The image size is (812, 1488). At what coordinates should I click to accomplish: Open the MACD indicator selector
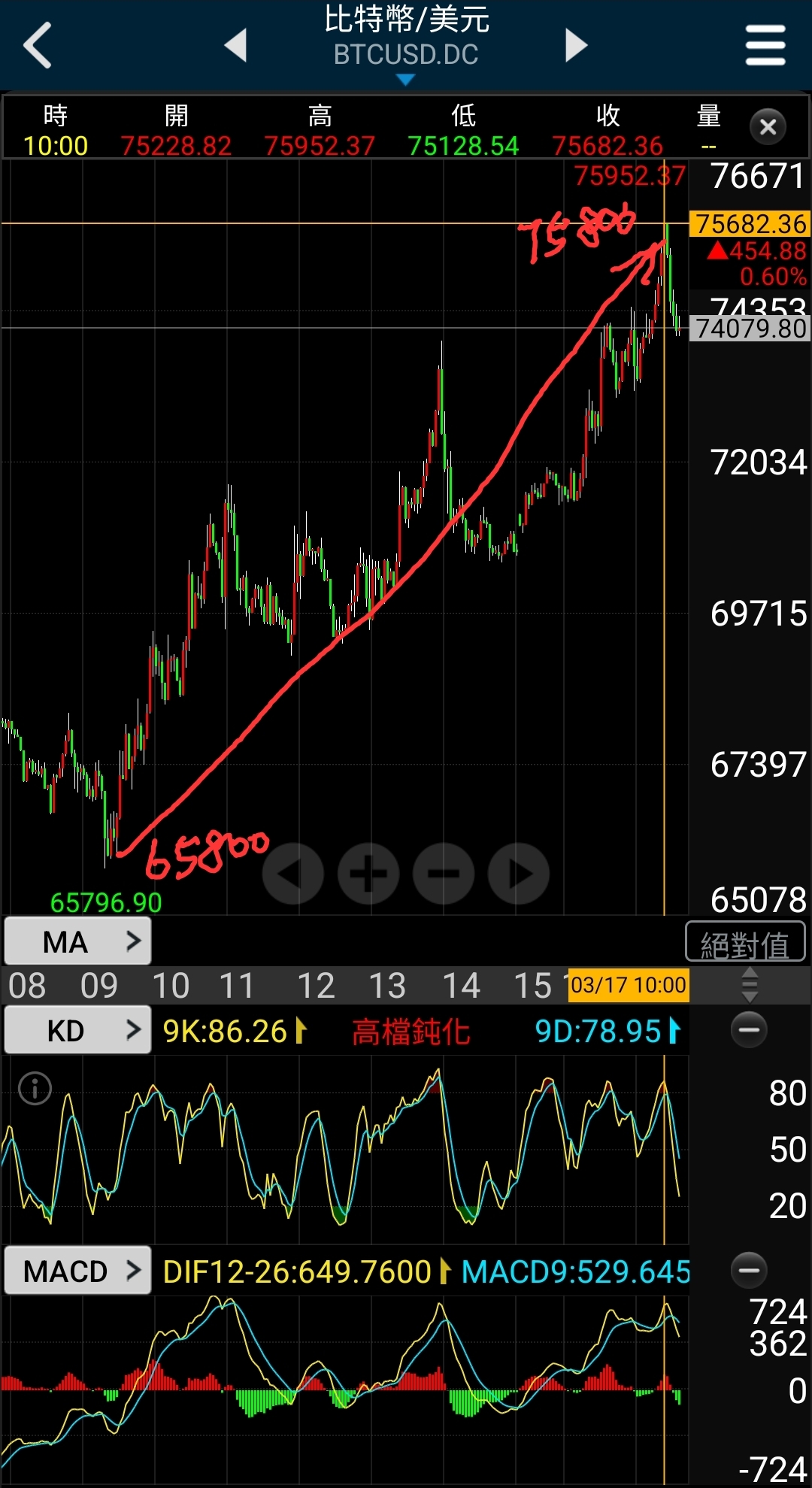pyautogui.click(x=77, y=1271)
